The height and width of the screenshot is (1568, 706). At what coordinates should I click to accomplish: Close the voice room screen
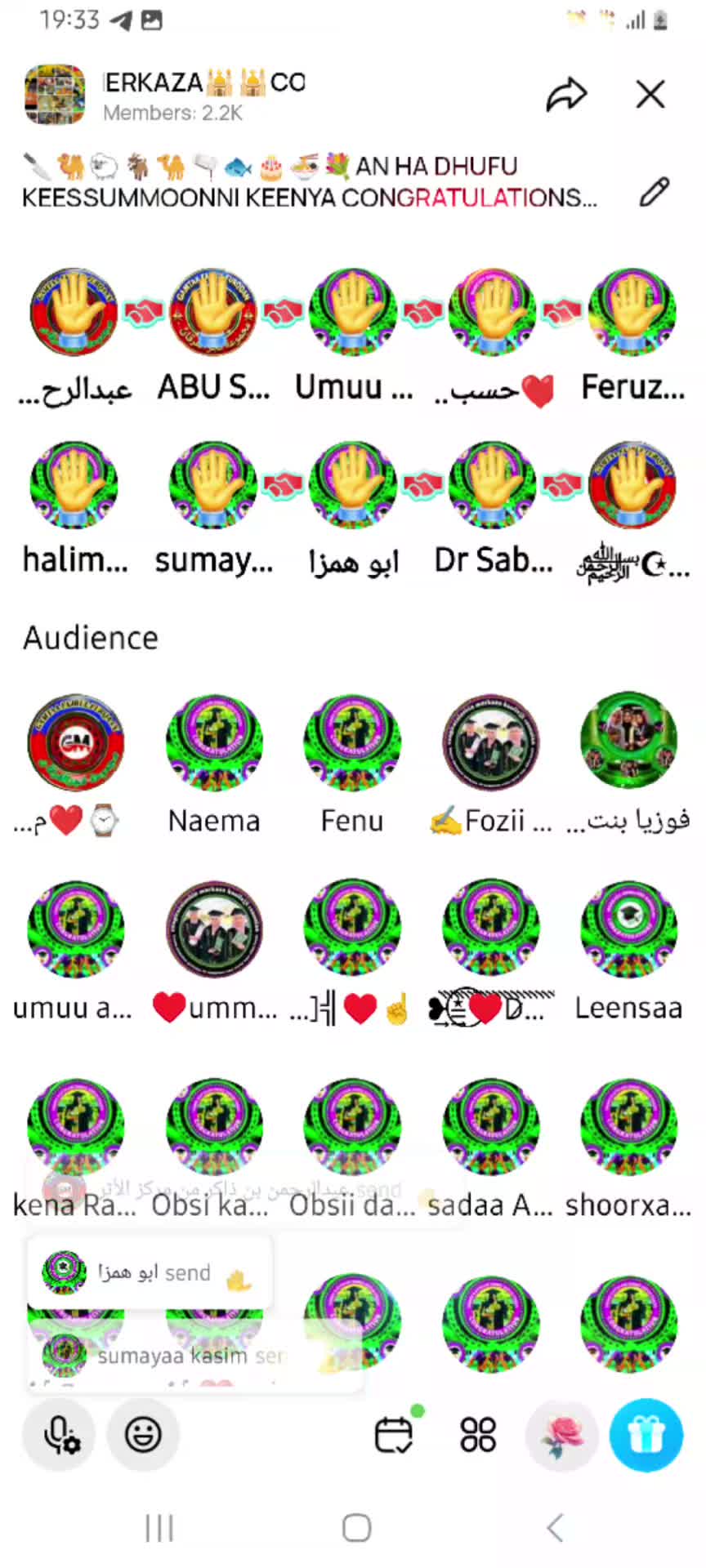[650, 94]
